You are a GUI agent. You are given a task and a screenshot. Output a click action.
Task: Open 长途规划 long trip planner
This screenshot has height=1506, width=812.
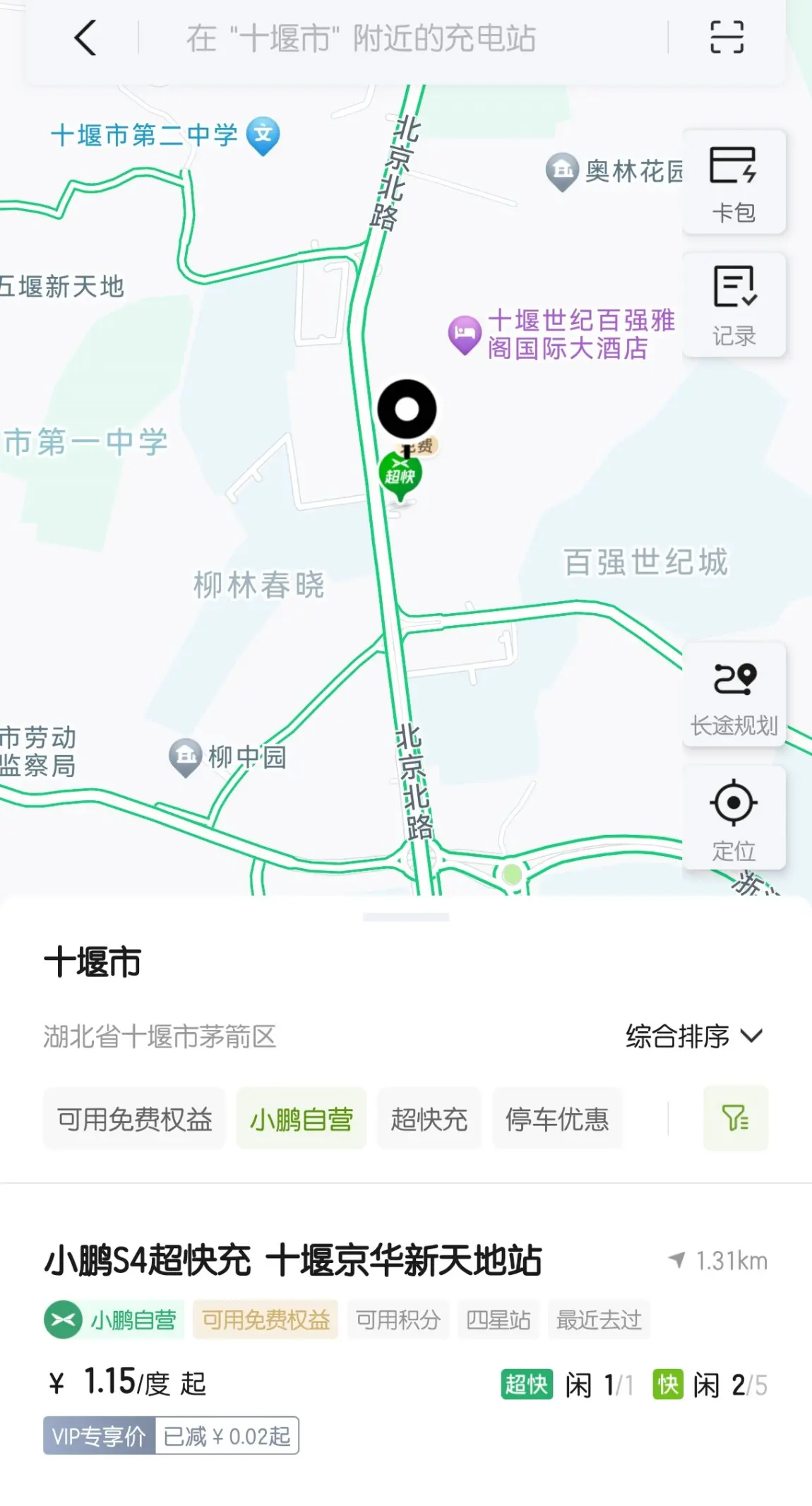coord(734,694)
